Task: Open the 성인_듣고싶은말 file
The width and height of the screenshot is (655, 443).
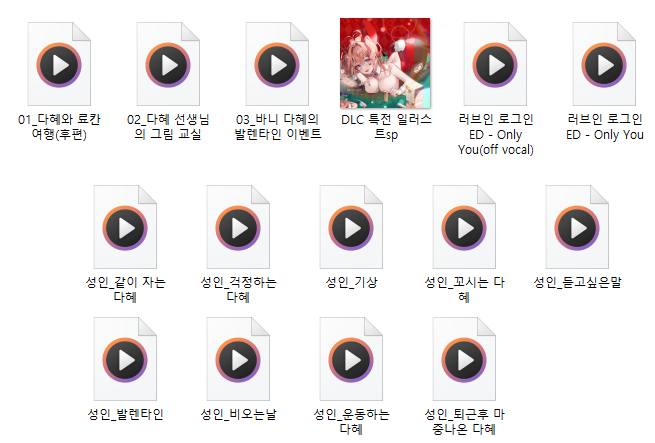Action: click(577, 230)
